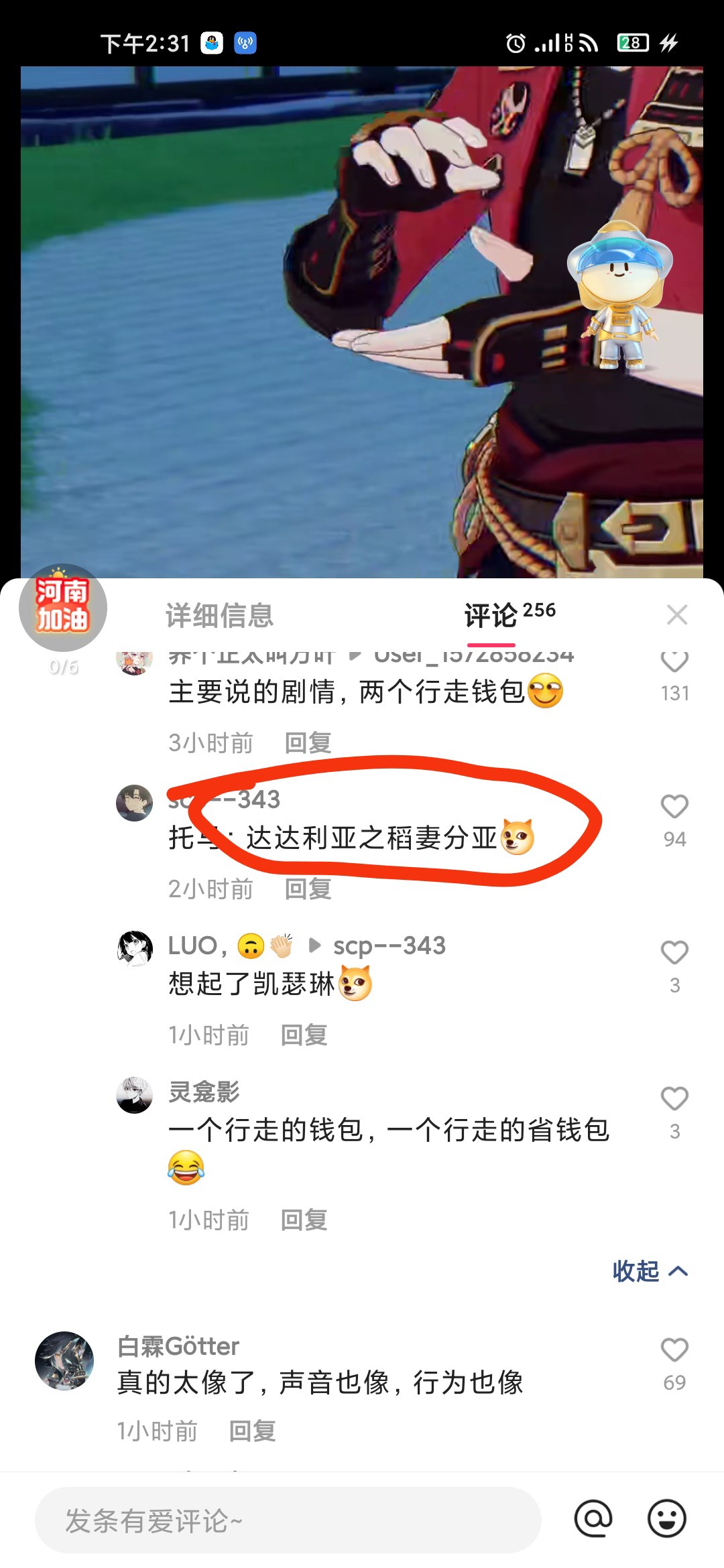Reply to LUO's comment 想起了凯瑟琳
Image resolution: width=724 pixels, height=1568 pixels.
click(304, 1035)
